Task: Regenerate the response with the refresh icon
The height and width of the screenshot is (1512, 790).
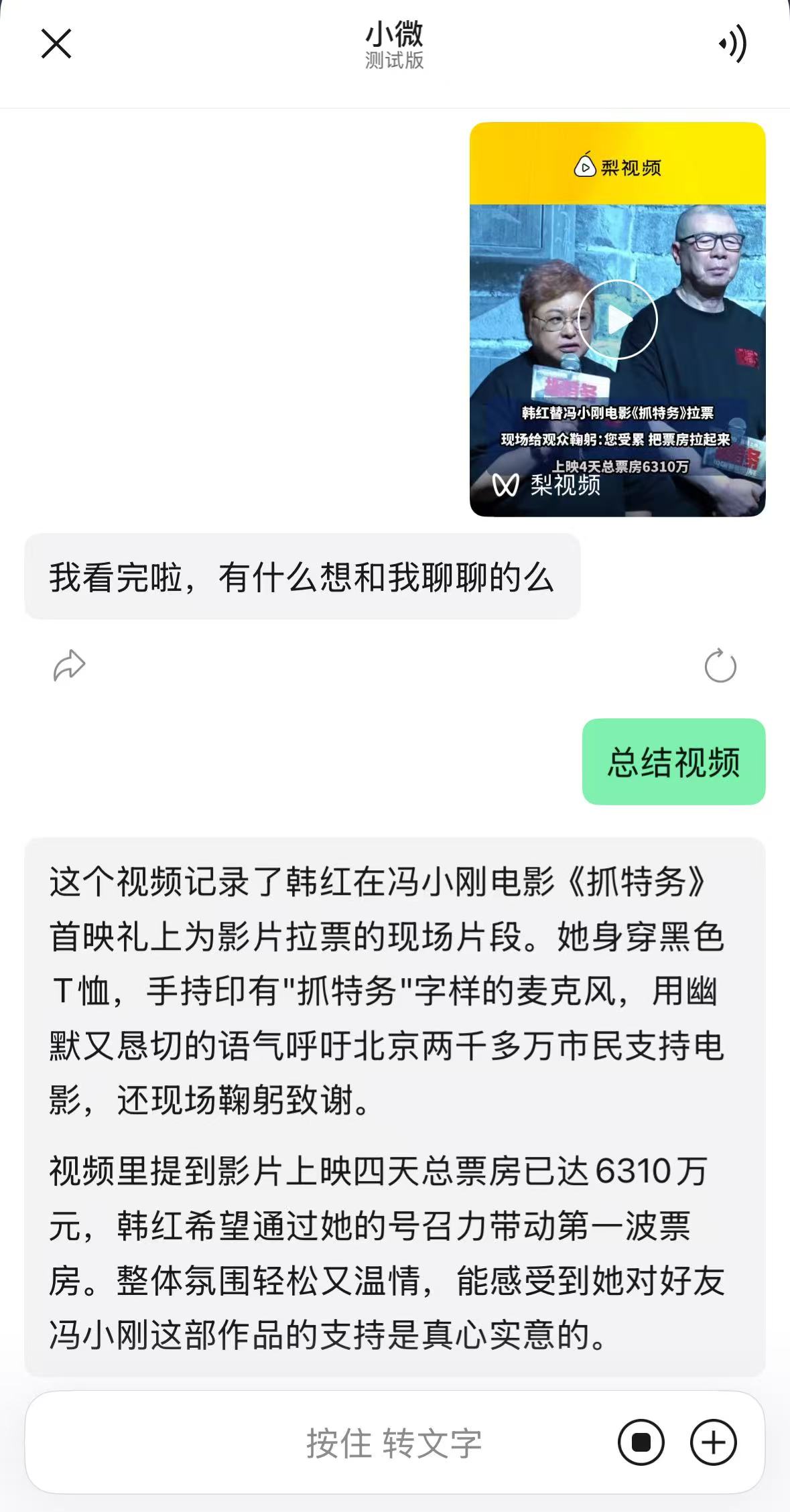Action: [x=720, y=665]
